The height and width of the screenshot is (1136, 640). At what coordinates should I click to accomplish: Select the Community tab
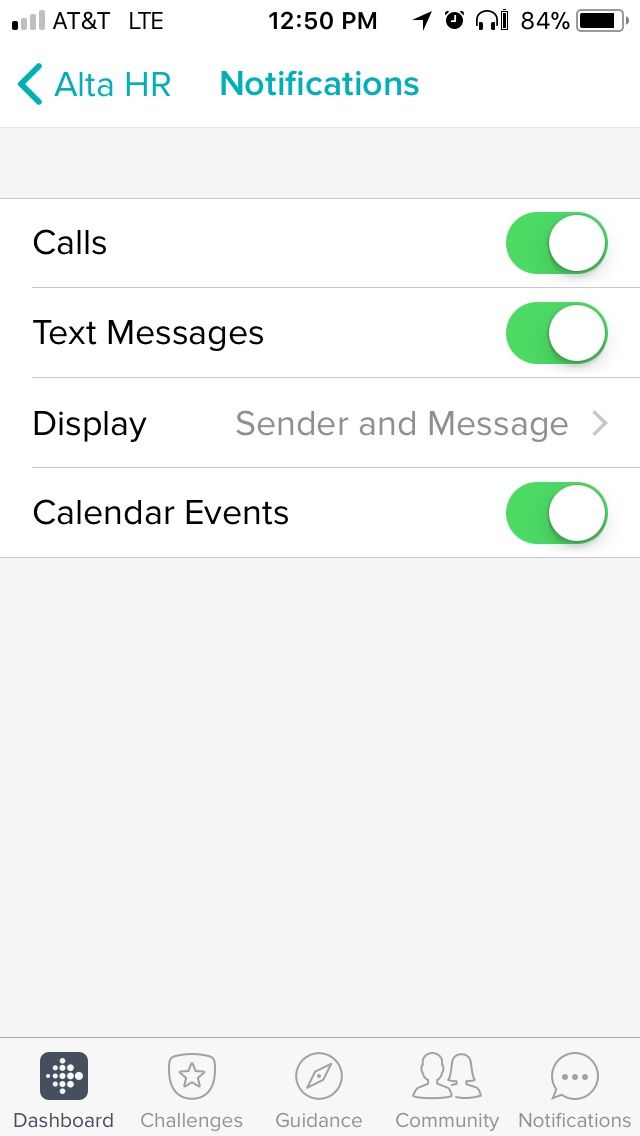click(x=447, y=1090)
